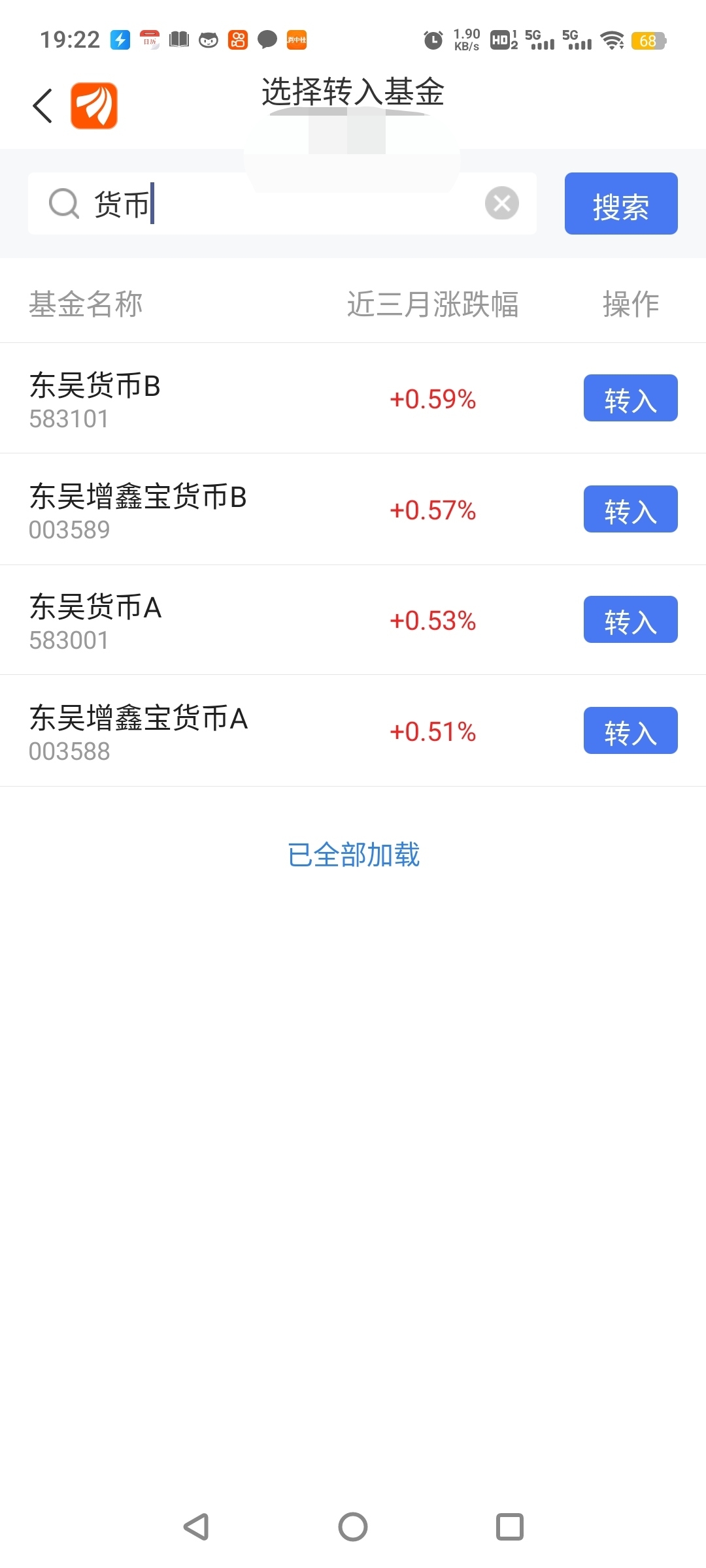This screenshot has height=1568, width=706.
Task: Tap the system home button
Action: (x=353, y=1527)
